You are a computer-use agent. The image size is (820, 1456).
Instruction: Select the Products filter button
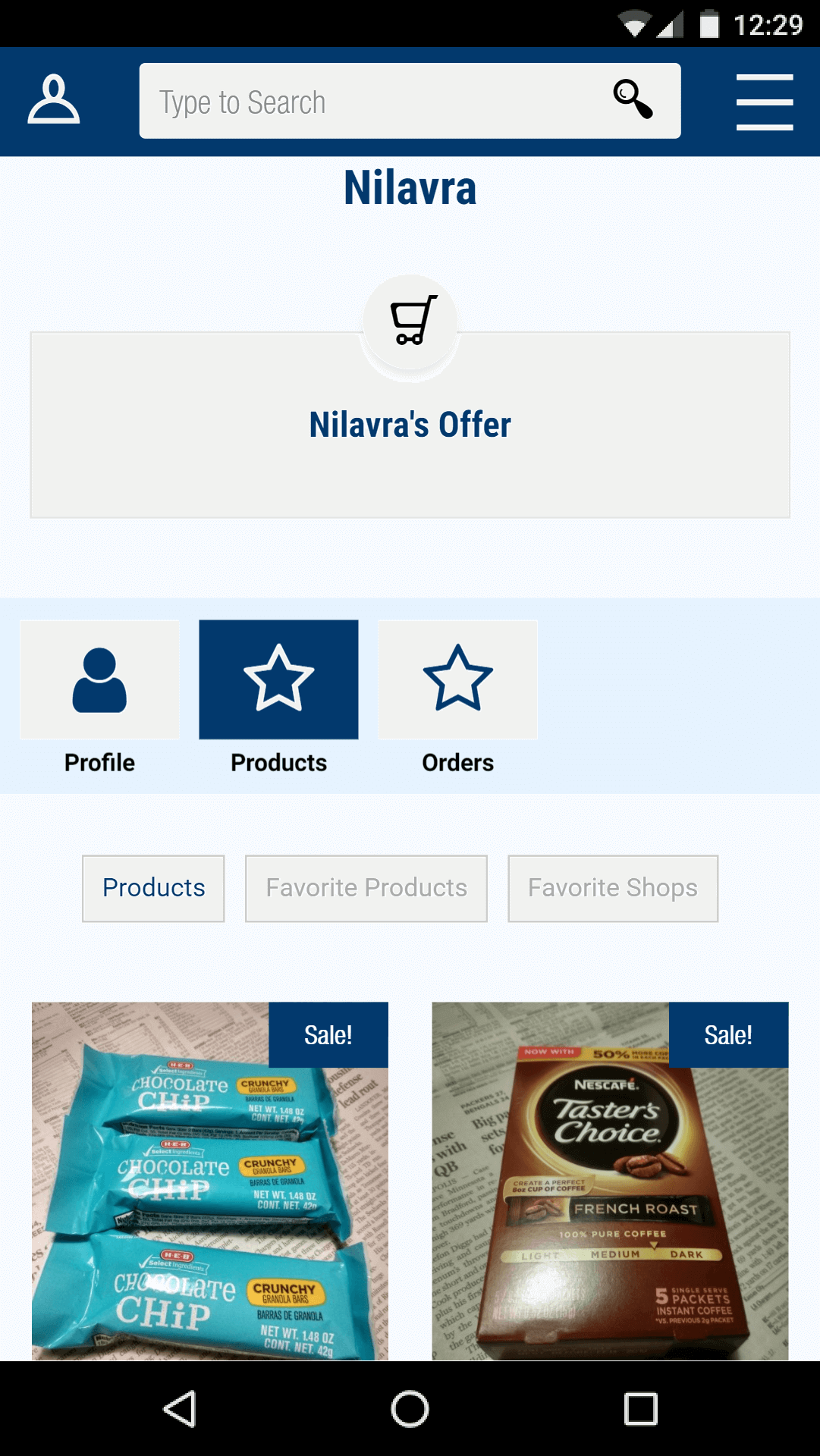pos(153,888)
